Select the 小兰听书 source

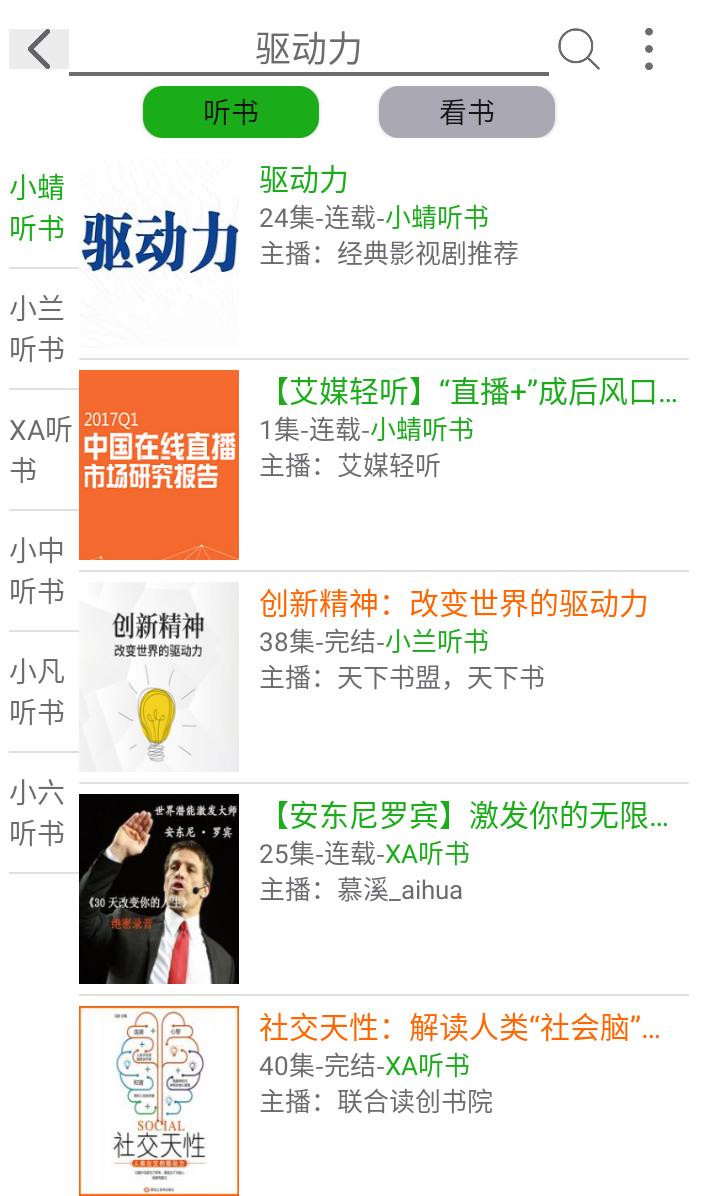coord(38,329)
